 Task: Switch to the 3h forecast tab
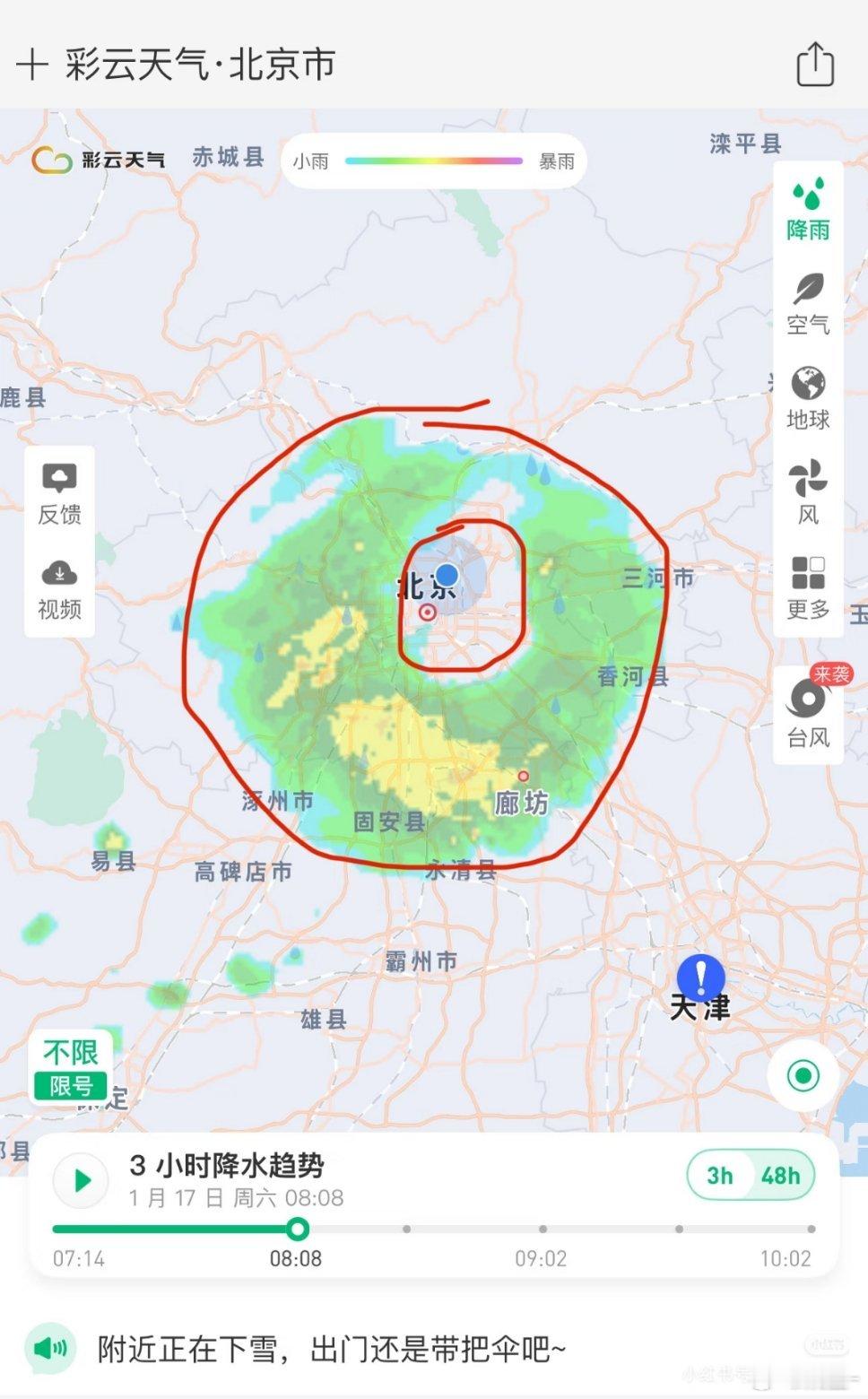coord(717,1175)
